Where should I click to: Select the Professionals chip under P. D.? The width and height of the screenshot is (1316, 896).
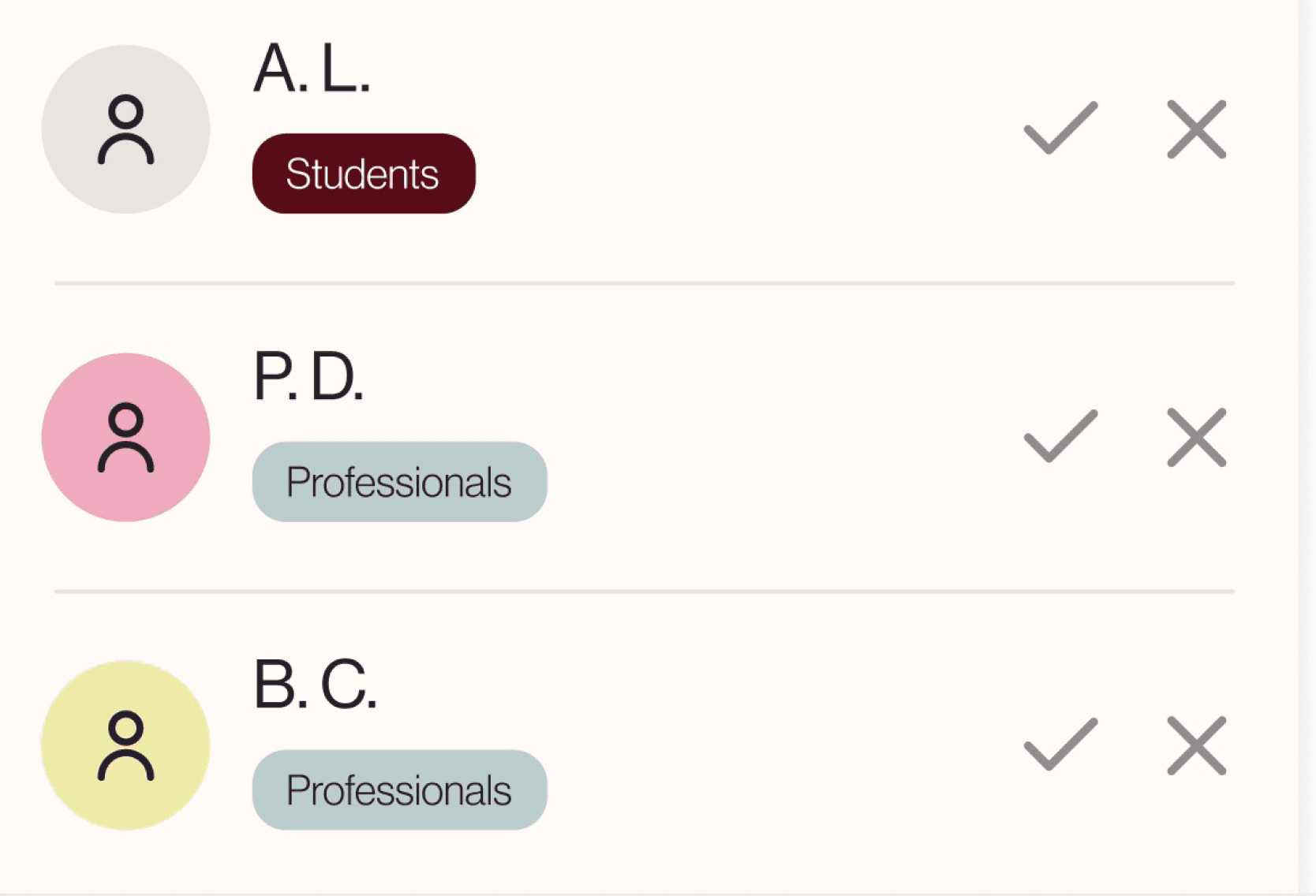pyautogui.click(x=399, y=482)
